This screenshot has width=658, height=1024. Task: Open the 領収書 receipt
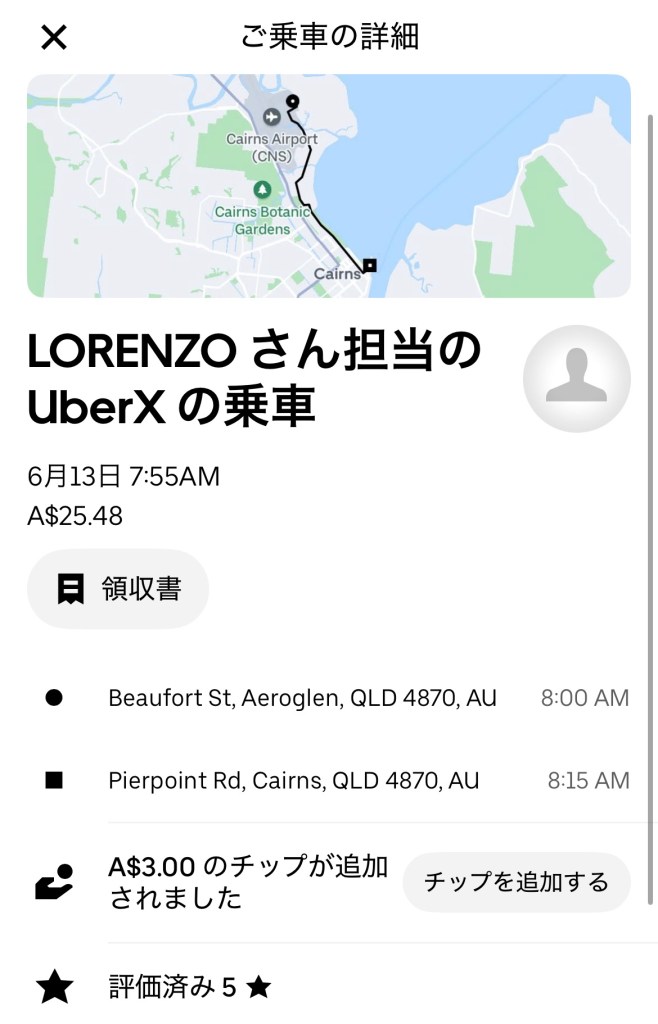coord(118,589)
